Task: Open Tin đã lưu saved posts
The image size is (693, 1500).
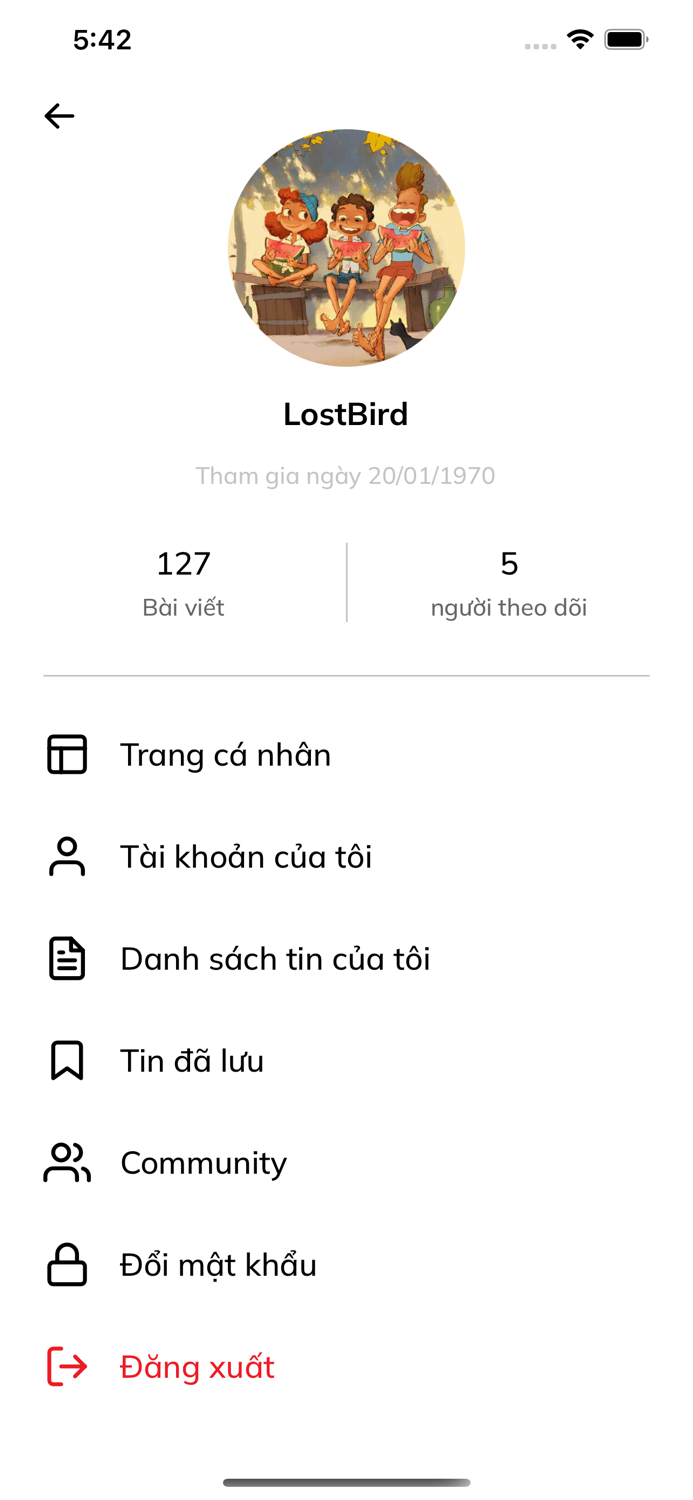Action: pos(191,1061)
